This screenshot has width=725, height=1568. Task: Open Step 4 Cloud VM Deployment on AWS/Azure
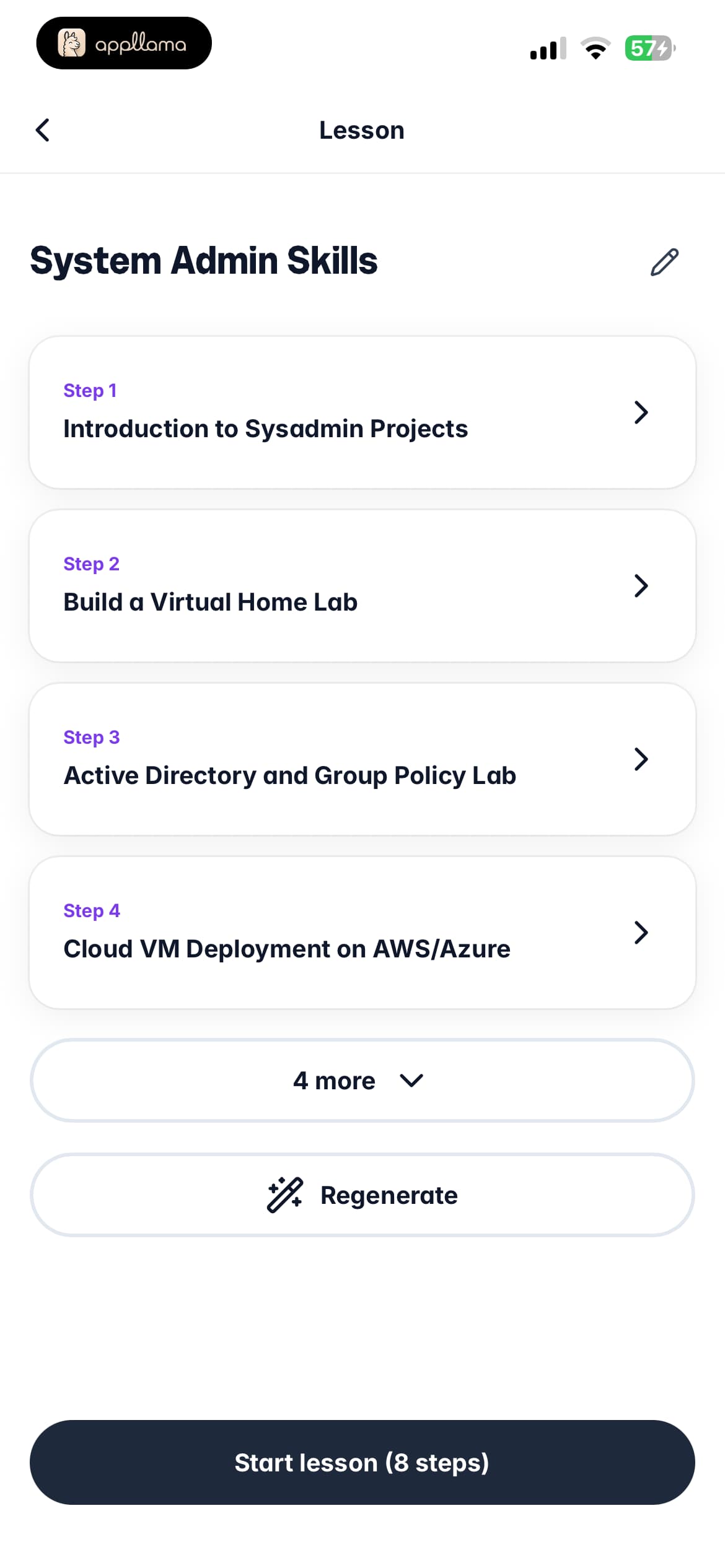362,933
